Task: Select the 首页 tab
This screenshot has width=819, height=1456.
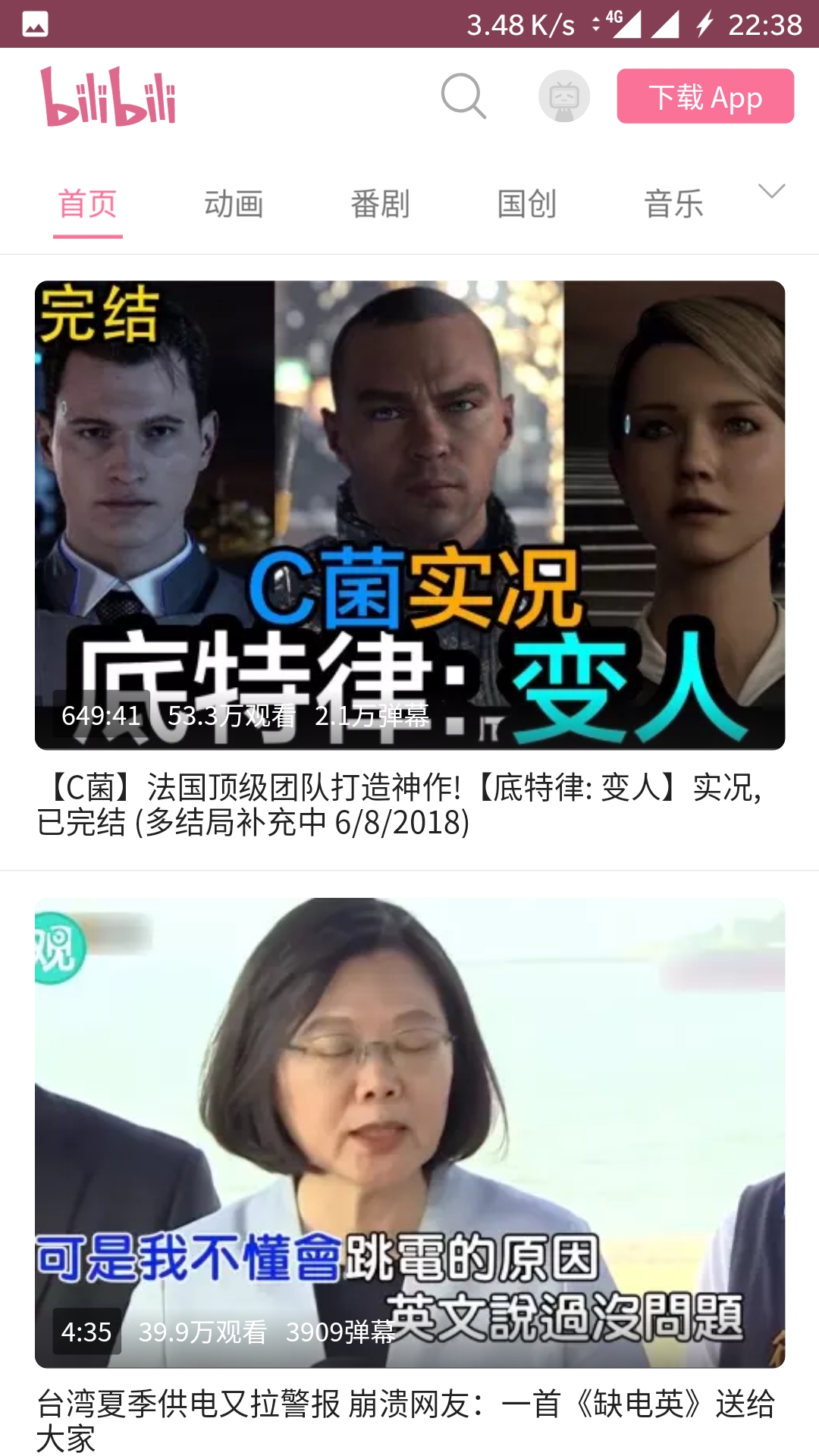Action: click(x=88, y=204)
